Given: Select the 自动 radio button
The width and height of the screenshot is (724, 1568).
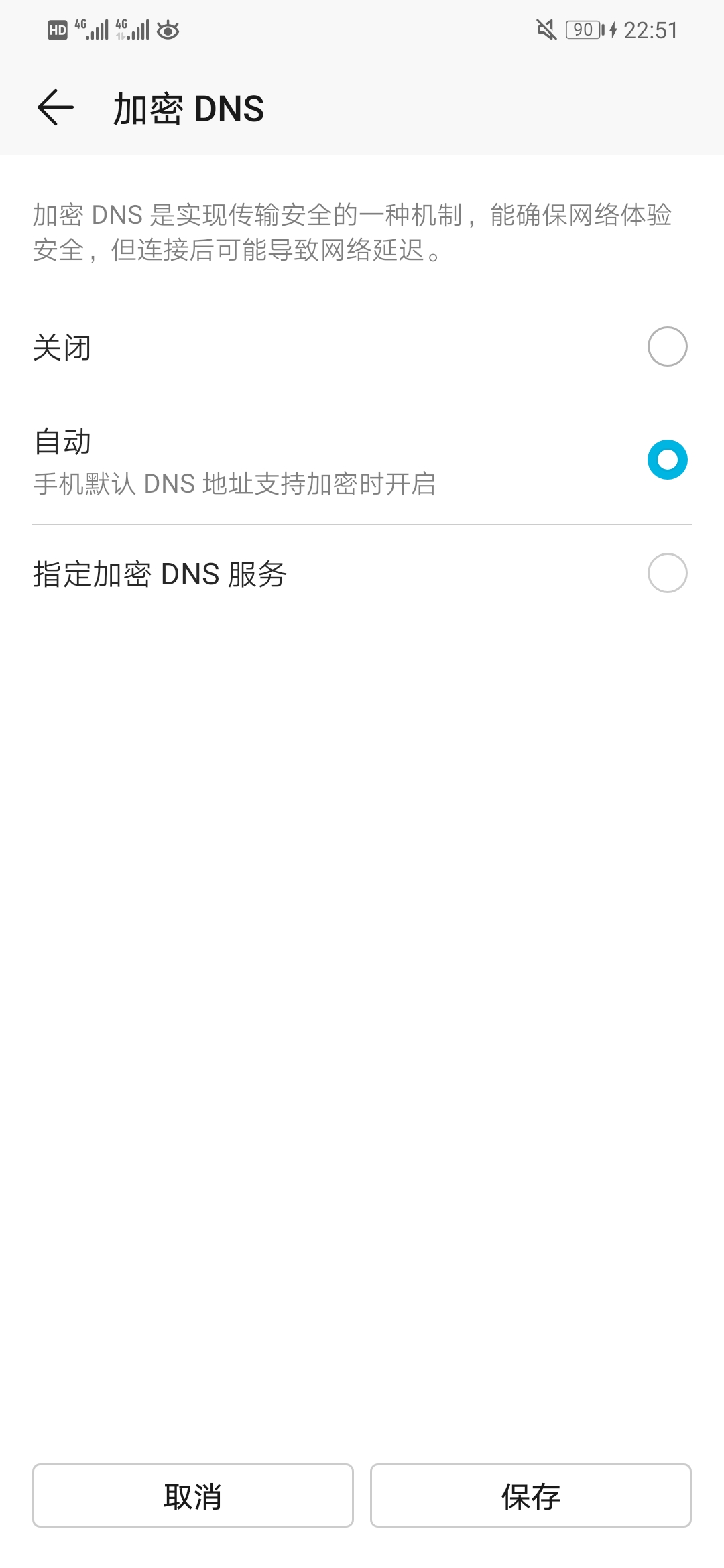Looking at the screenshot, I should (668, 460).
